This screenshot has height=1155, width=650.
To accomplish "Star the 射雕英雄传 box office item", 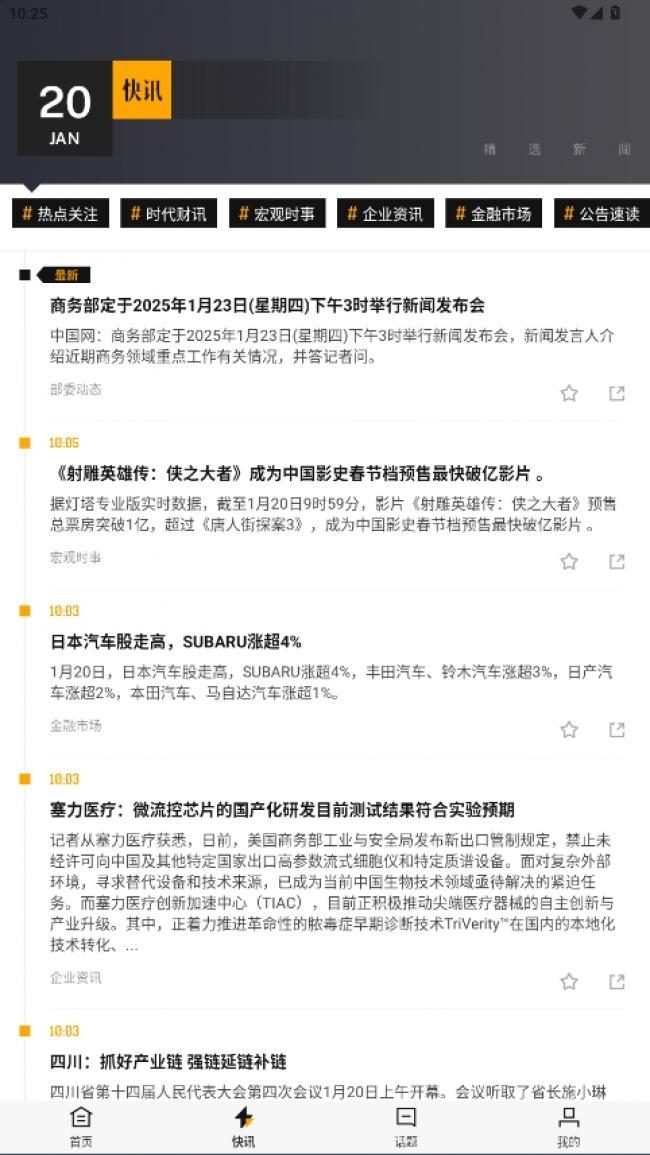I will pyautogui.click(x=569, y=562).
